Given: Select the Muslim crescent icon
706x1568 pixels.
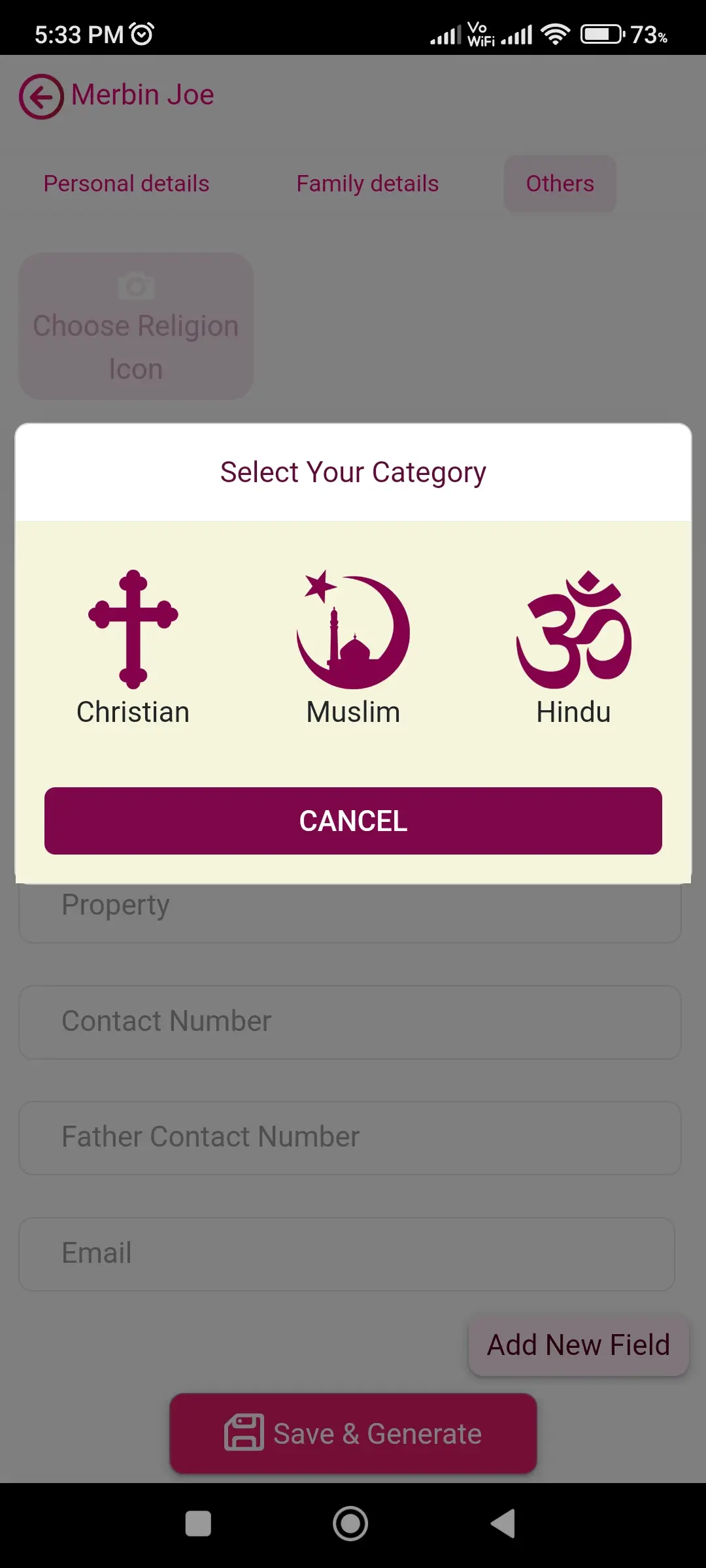Looking at the screenshot, I should pos(352,629).
